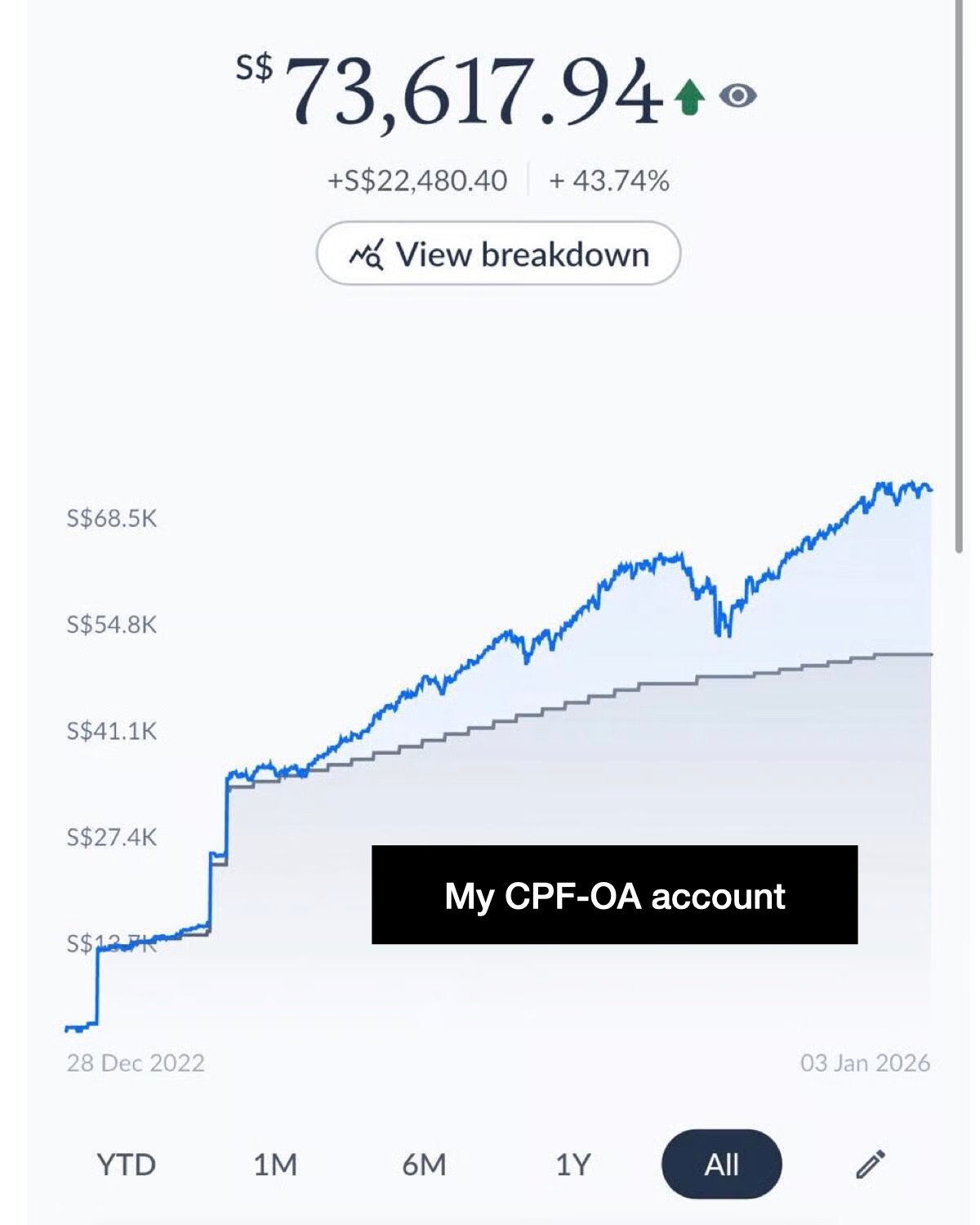Switch chart range to YTD
Screen dimensions: 980x1225
[126, 1165]
